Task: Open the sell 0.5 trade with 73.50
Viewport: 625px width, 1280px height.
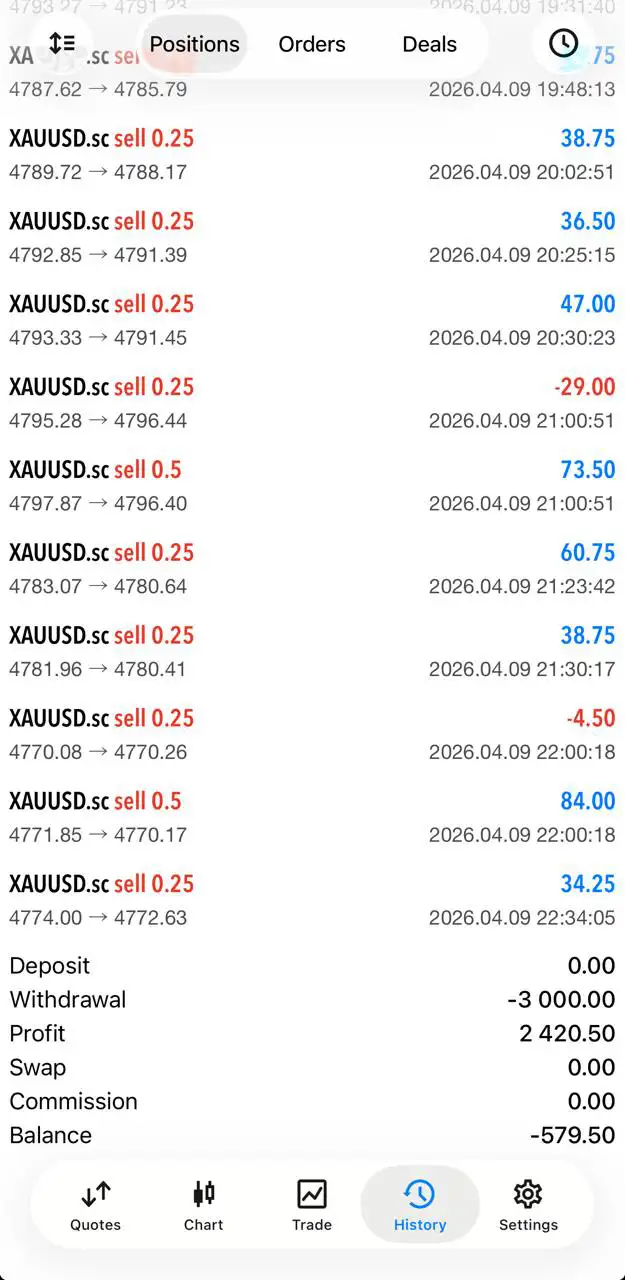Action: click(312, 487)
